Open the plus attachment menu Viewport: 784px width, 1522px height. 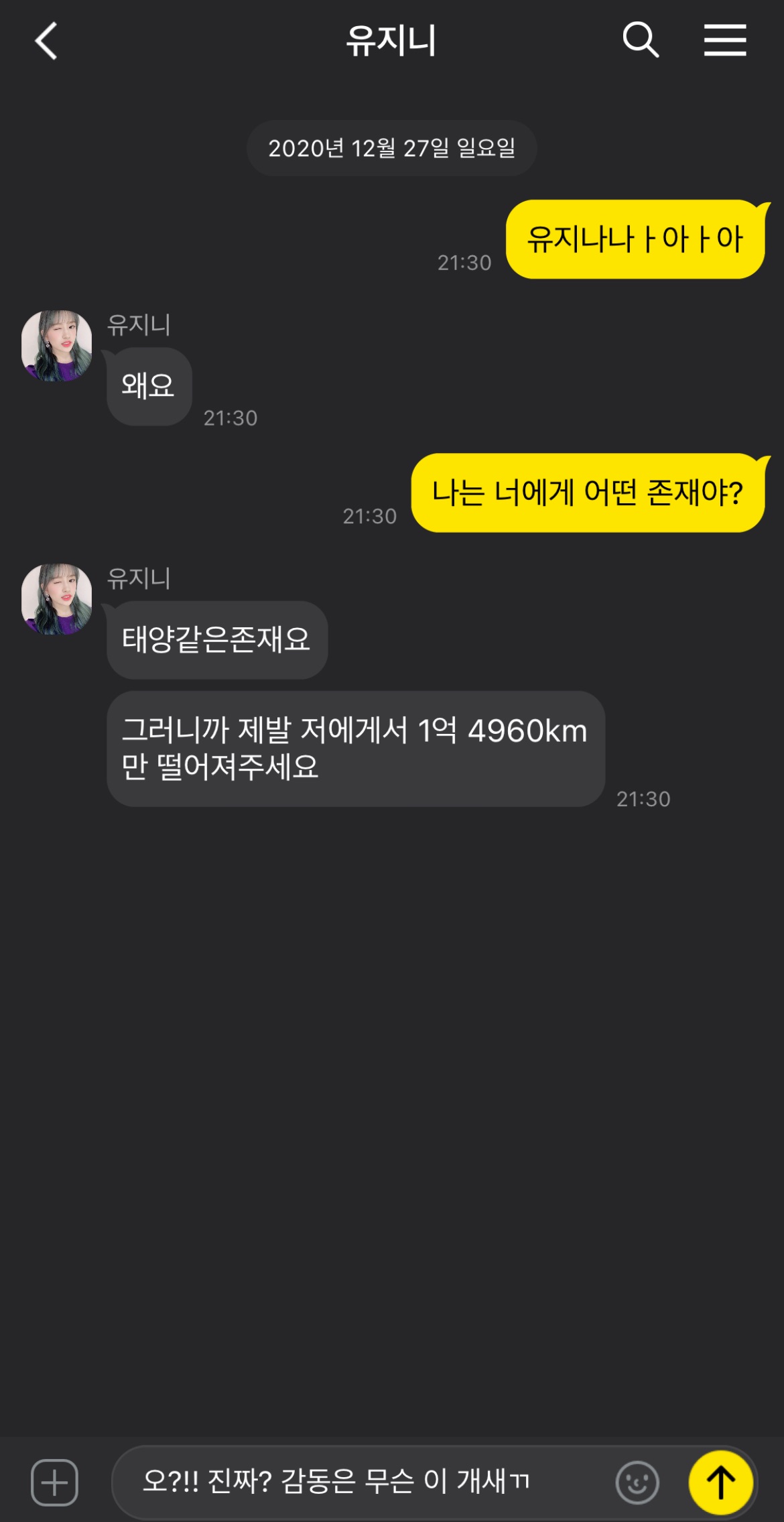tap(54, 1482)
